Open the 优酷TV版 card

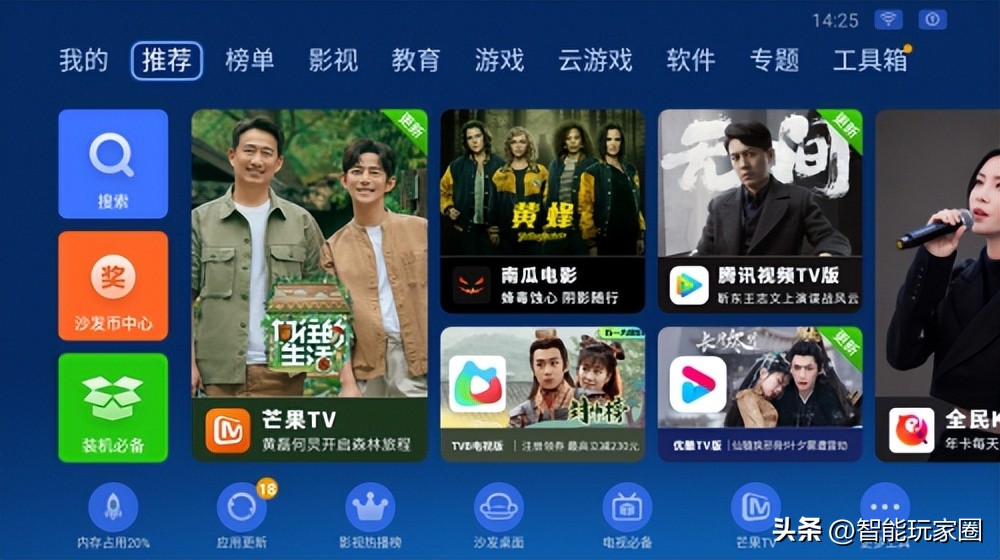760,394
